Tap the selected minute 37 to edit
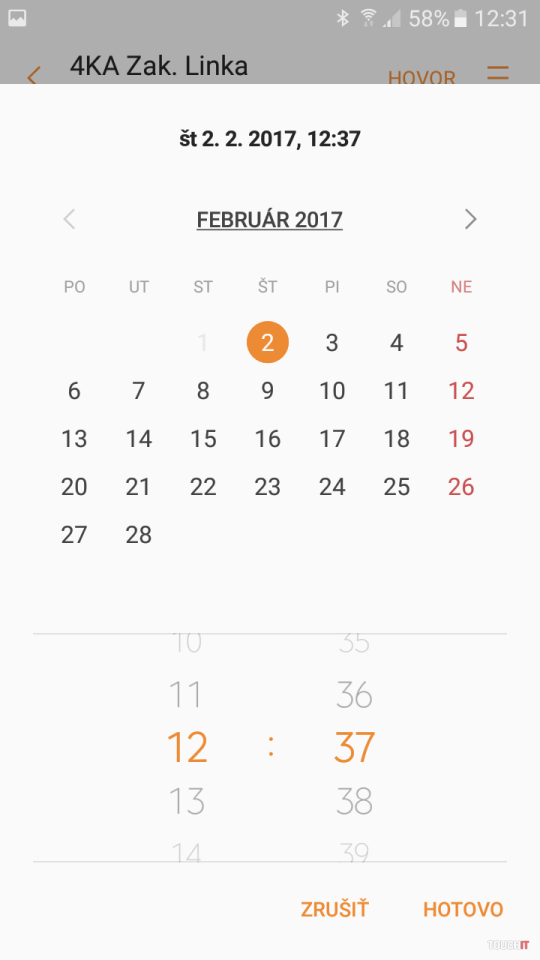Screen dimensions: 540x960 point(354,748)
